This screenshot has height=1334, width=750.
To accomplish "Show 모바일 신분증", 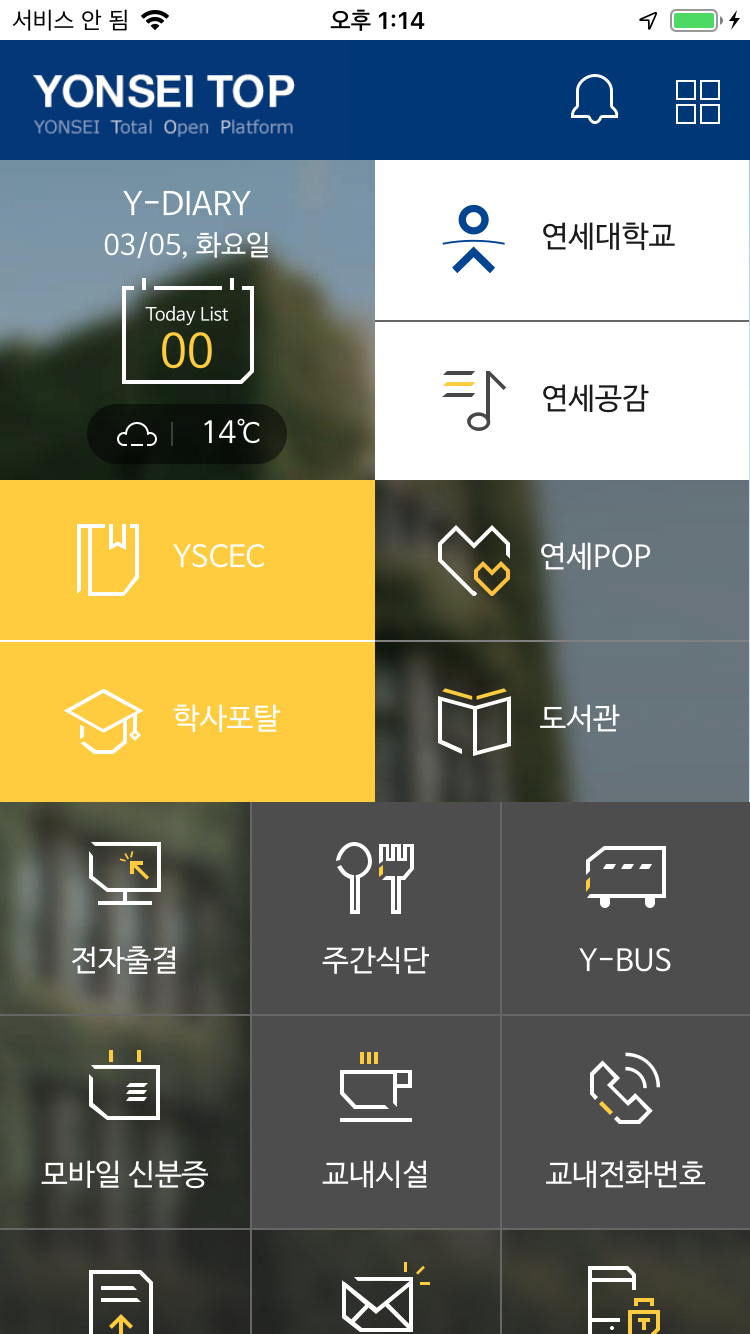I will coord(125,1122).
